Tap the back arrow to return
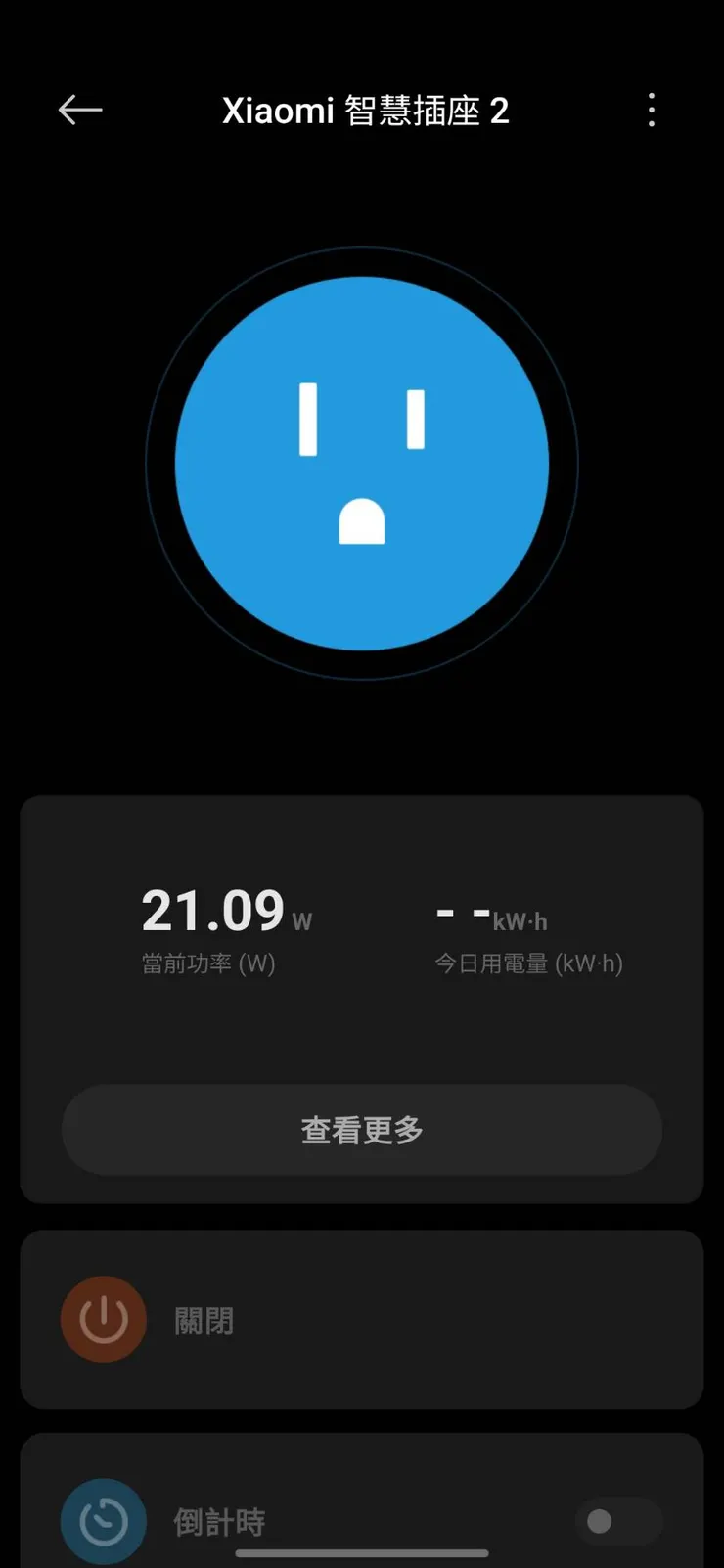The width and height of the screenshot is (724, 1568). [80, 111]
